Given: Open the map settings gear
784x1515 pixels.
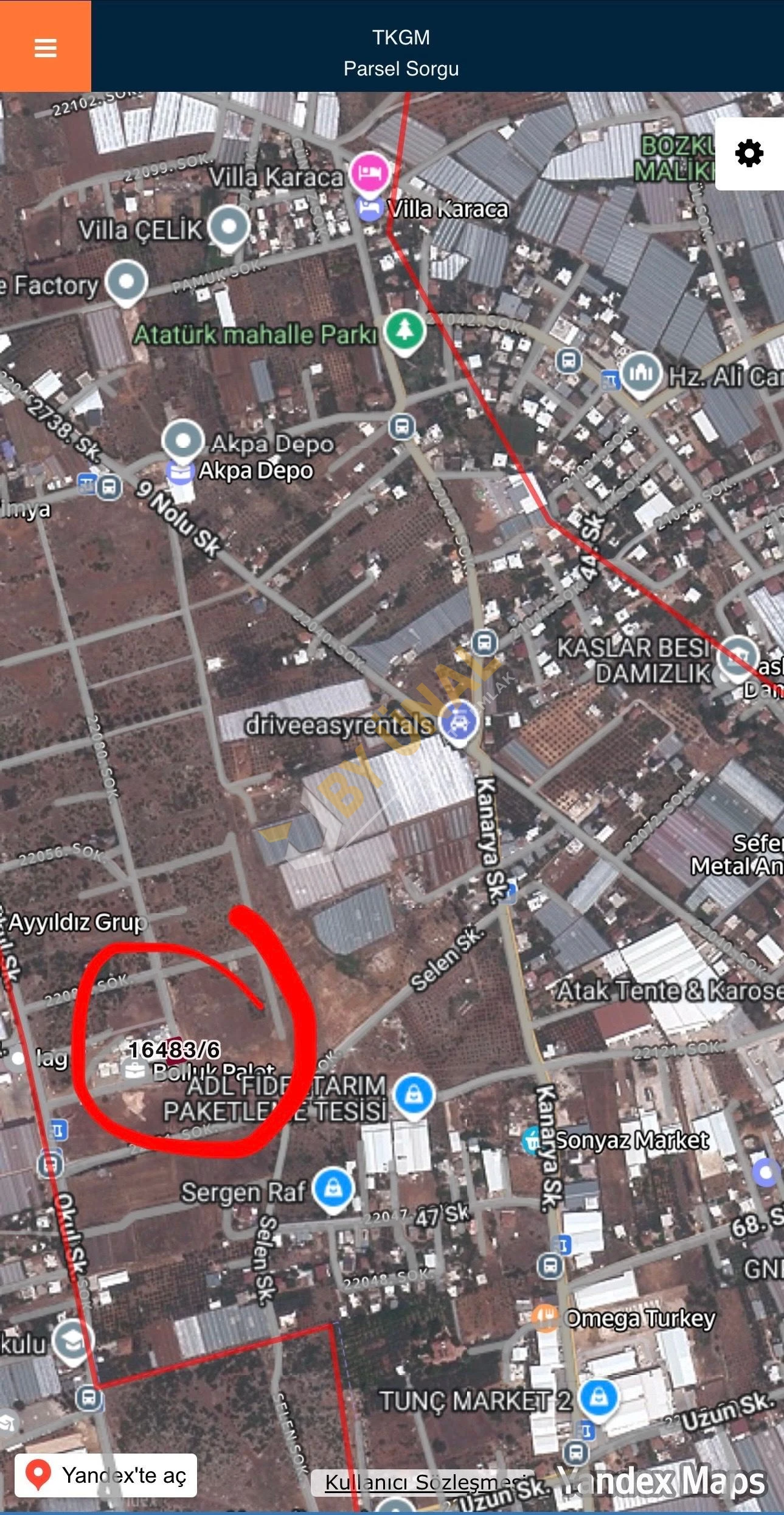Looking at the screenshot, I should (x=749, y=153).
